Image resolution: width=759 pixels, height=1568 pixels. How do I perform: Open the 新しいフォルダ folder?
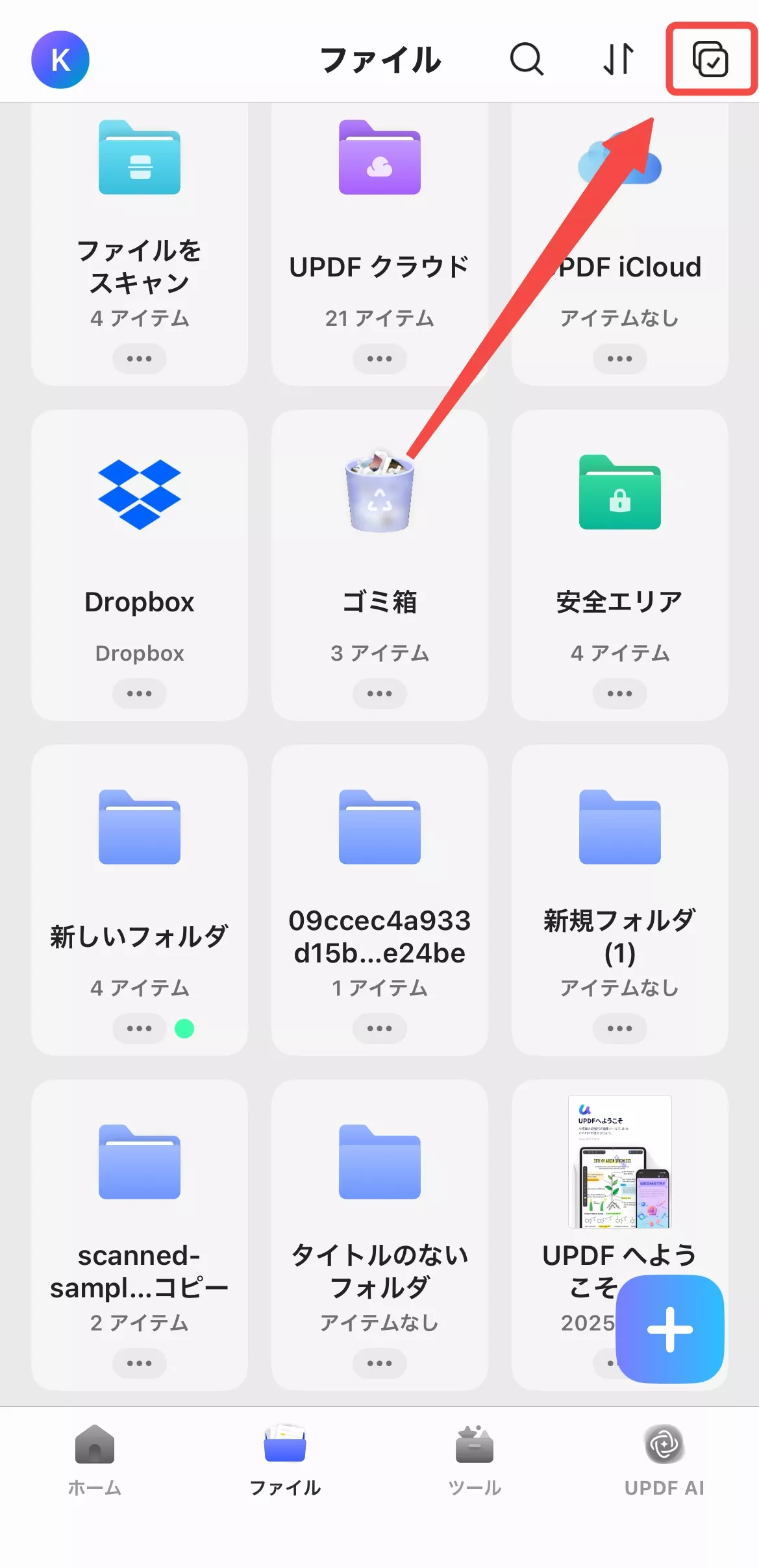pos(139,870)
